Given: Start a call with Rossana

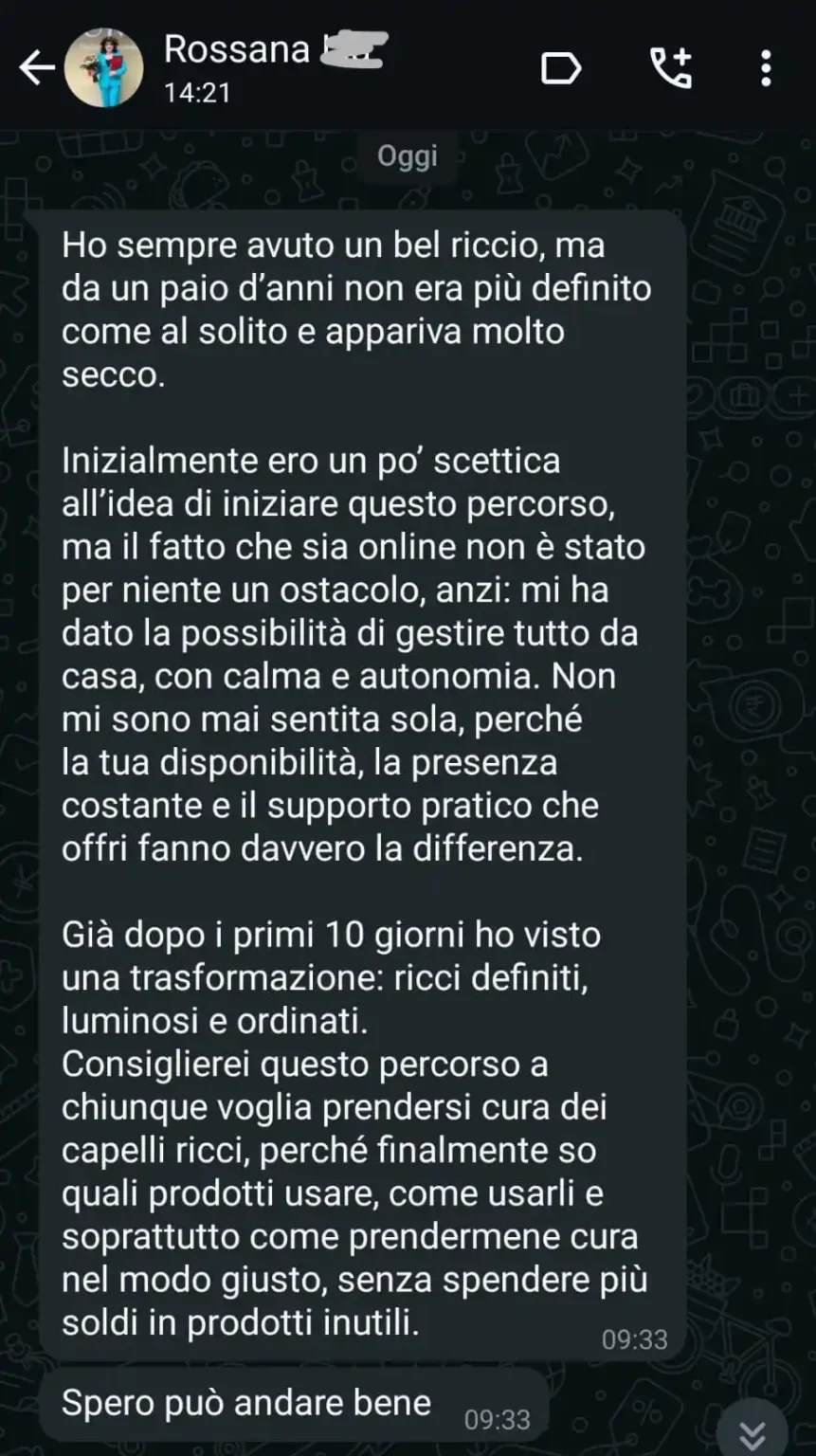Looking at the screenshot, I should pos(670,68).
